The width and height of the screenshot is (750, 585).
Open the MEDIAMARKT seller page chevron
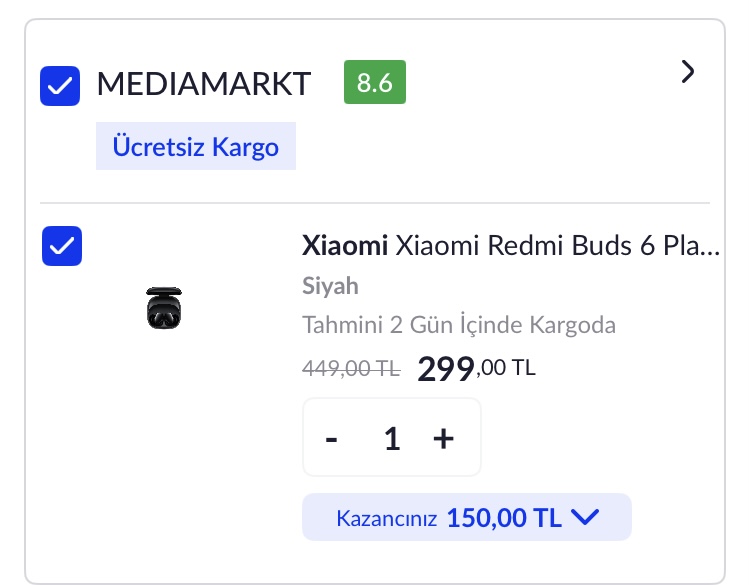pyautogui.click(x=687, y=72)
